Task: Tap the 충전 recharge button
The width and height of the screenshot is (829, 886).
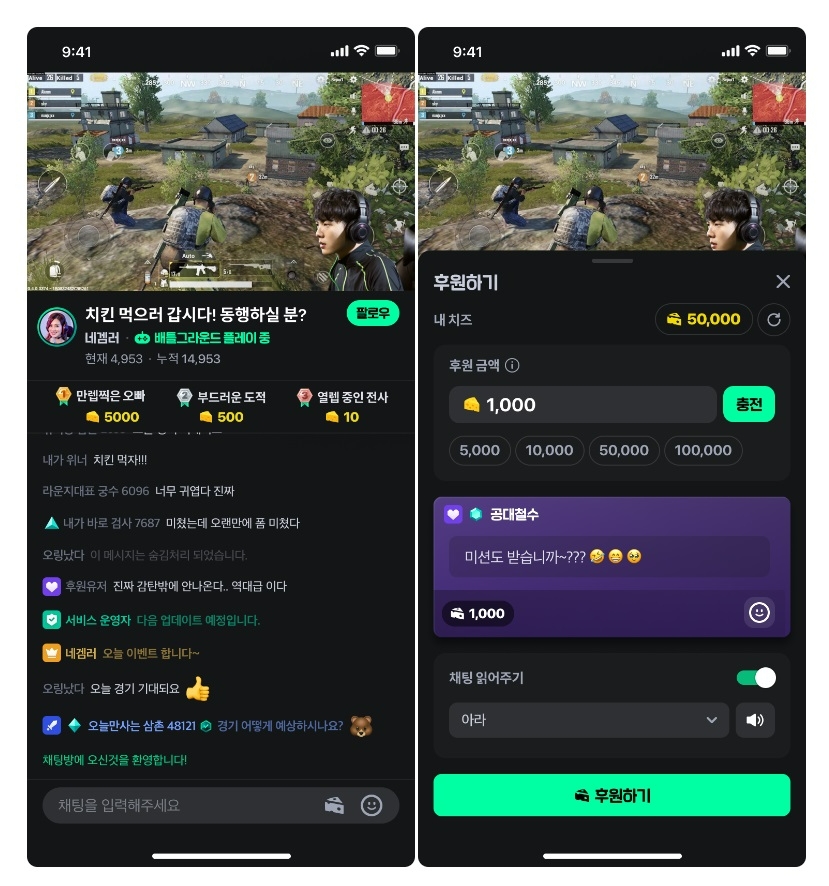Action: pos(749,404)
